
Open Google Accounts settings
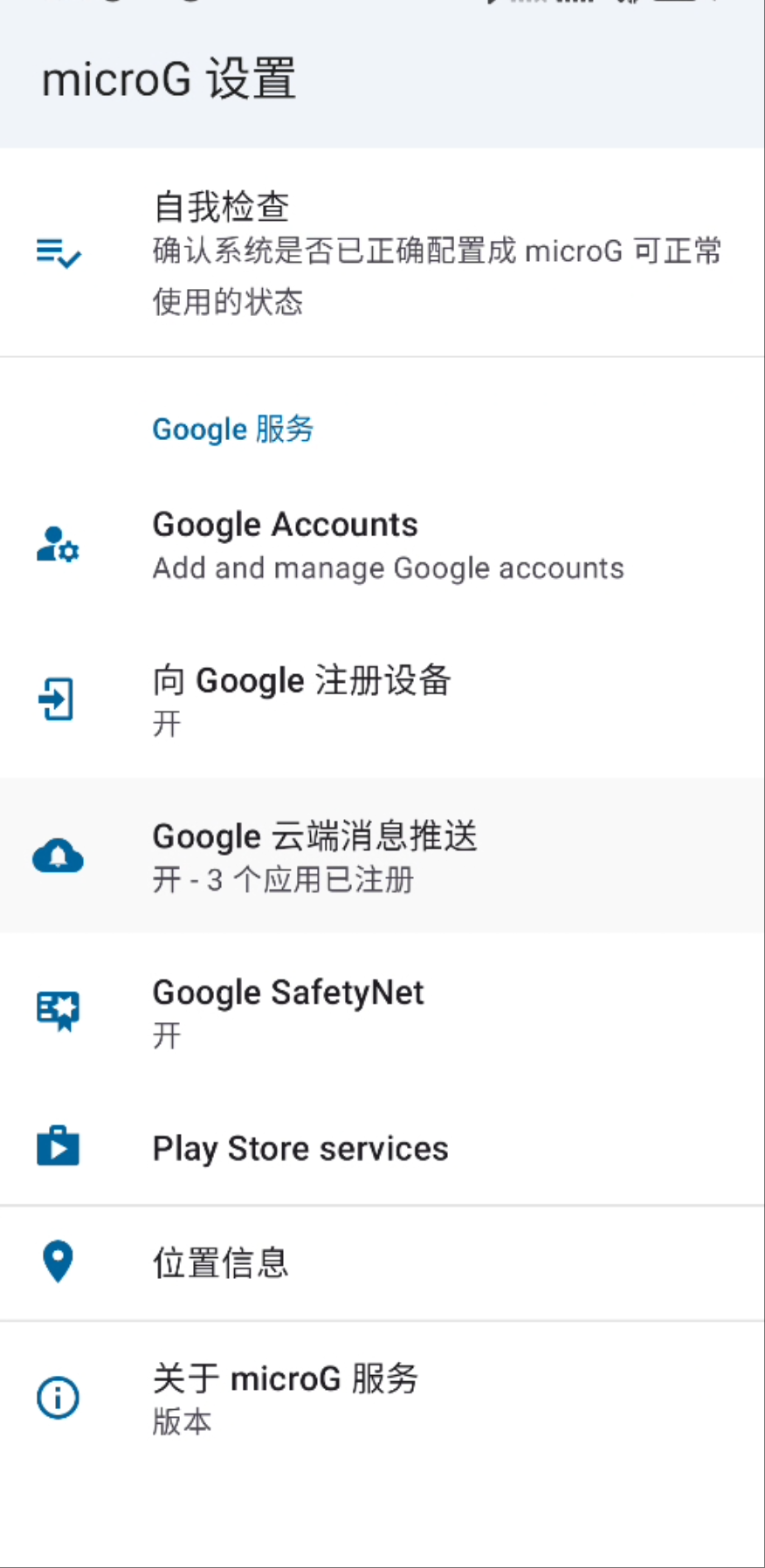382,544
